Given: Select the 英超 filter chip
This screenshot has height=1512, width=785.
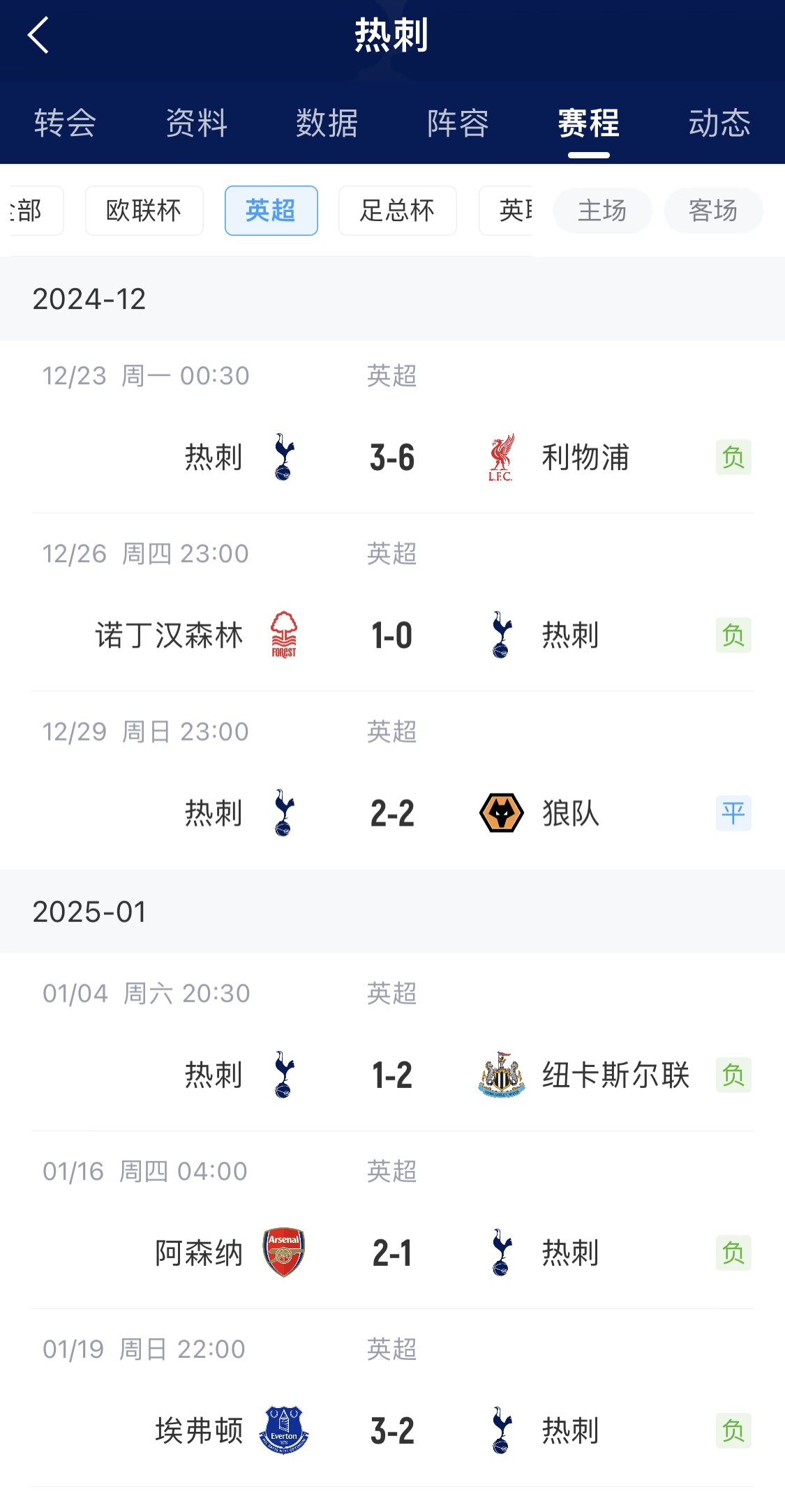Looking at the screenshot, I should click(271, 211).
